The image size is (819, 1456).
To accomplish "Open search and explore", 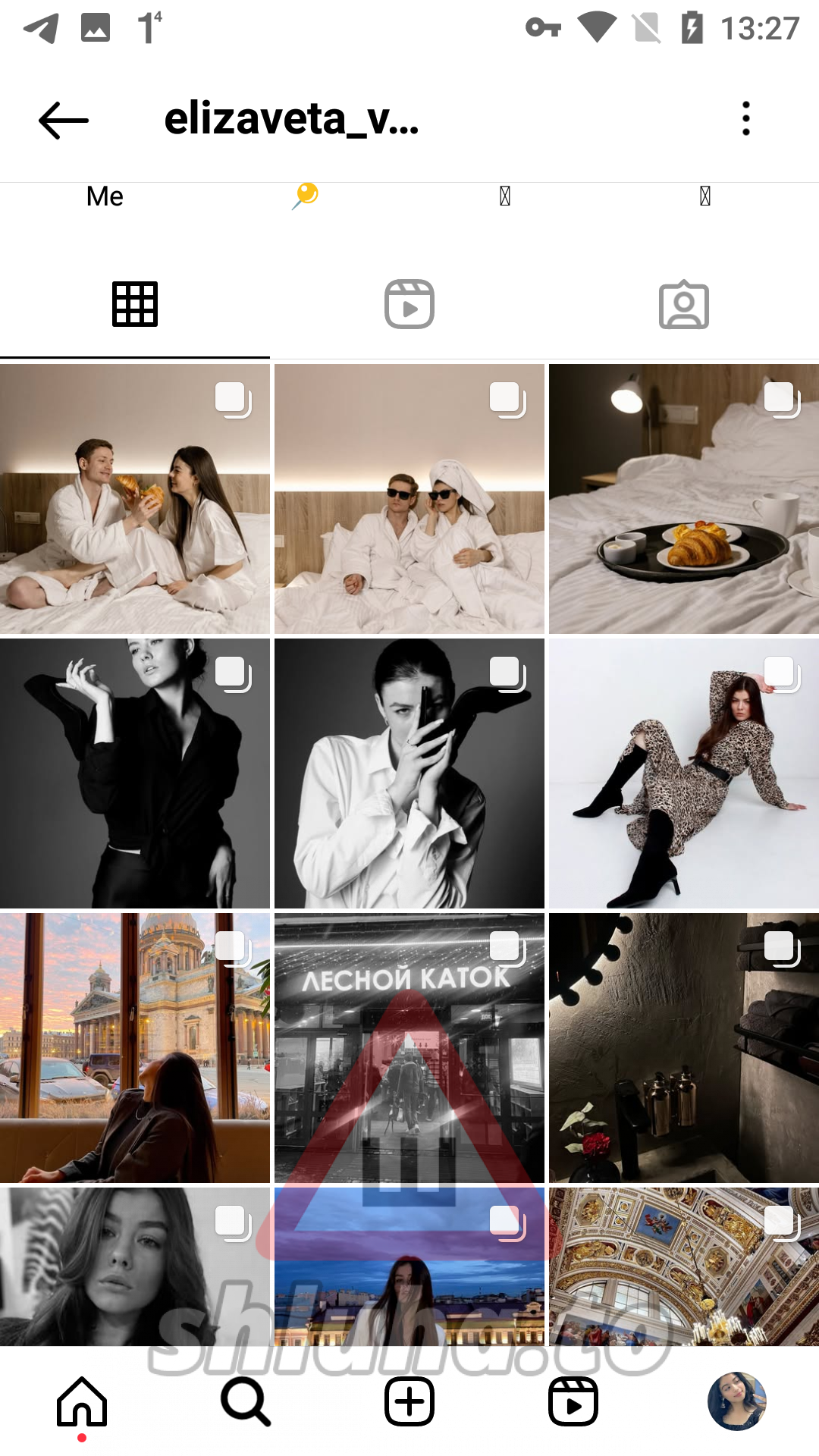I will pyautogui.click(x=246, y=1401).
